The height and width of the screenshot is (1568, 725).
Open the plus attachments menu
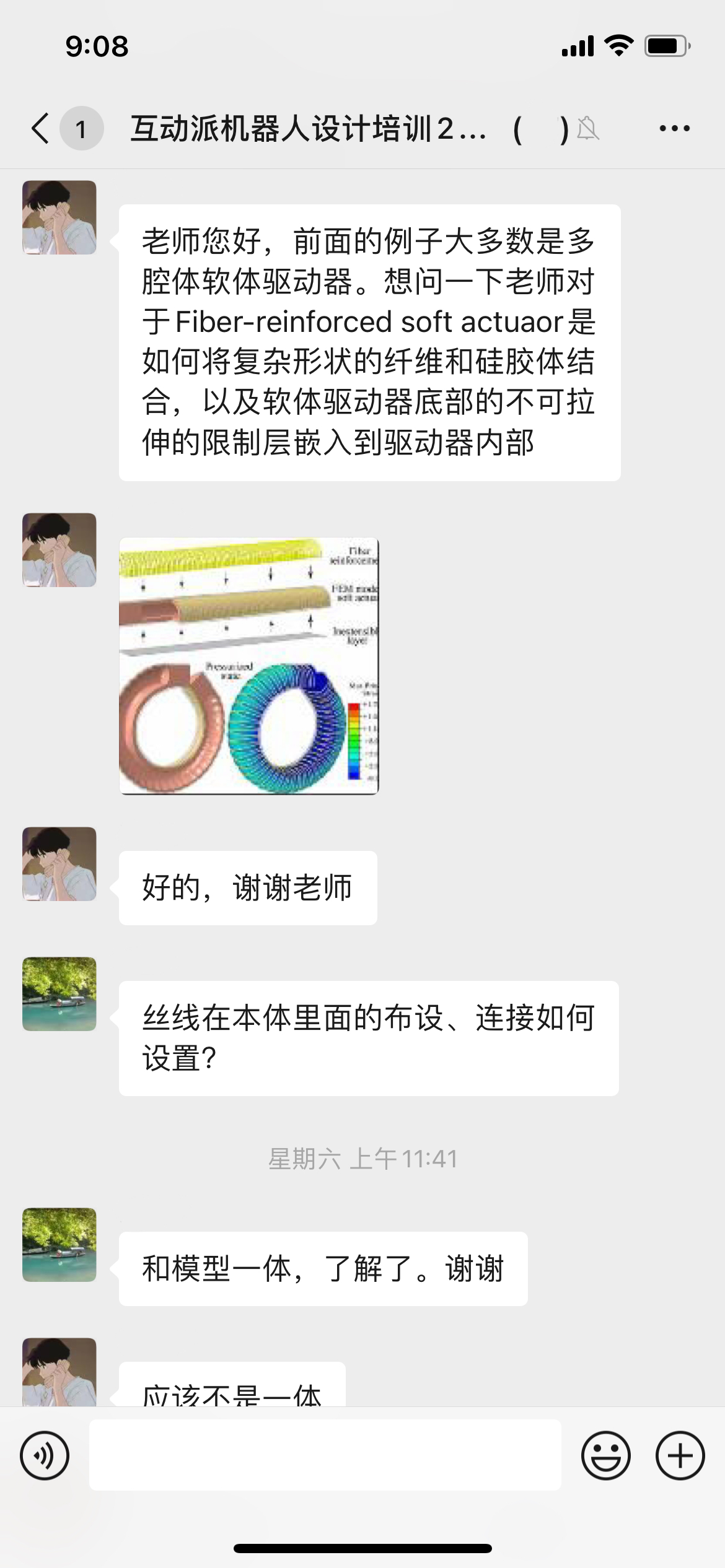[x=680, y=1455]
